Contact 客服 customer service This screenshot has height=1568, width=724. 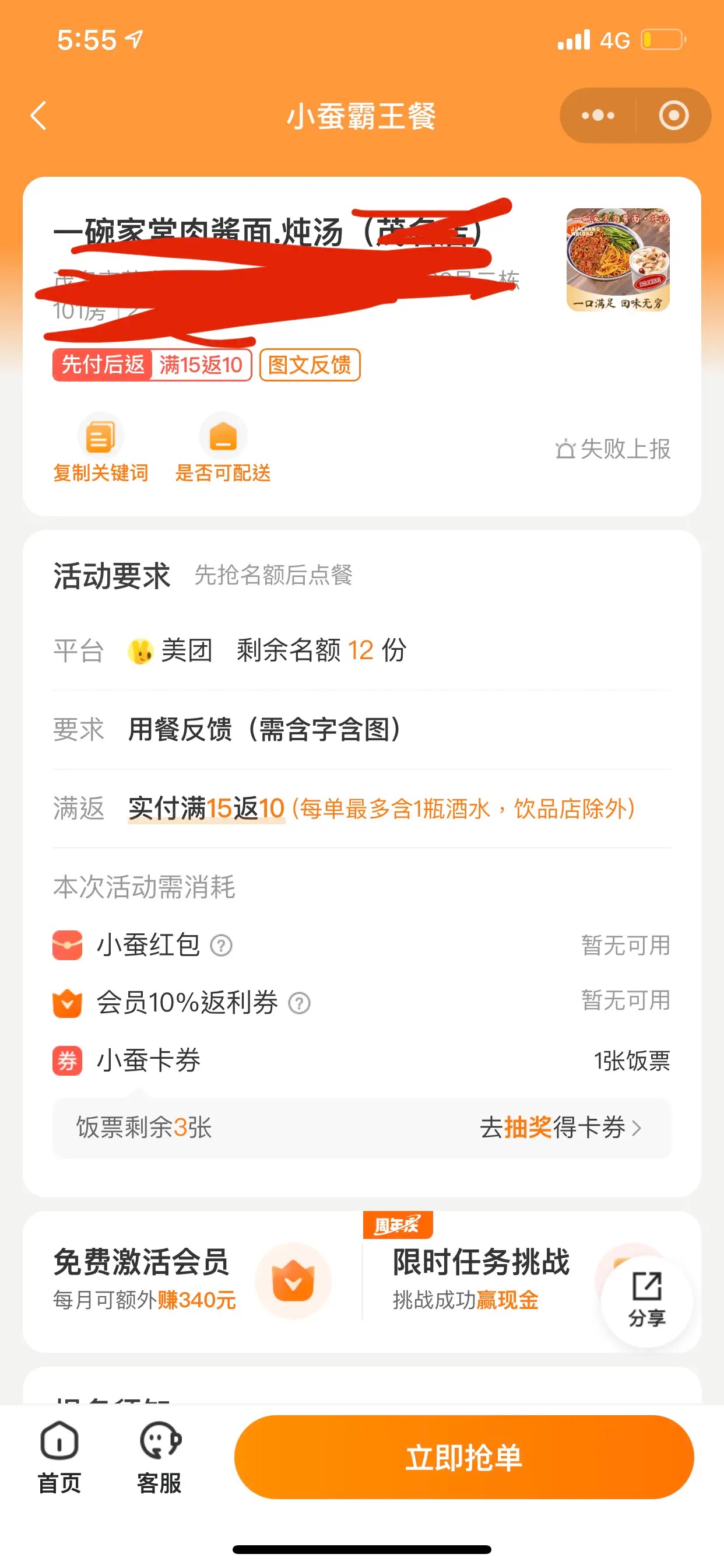coord(159,1457)
